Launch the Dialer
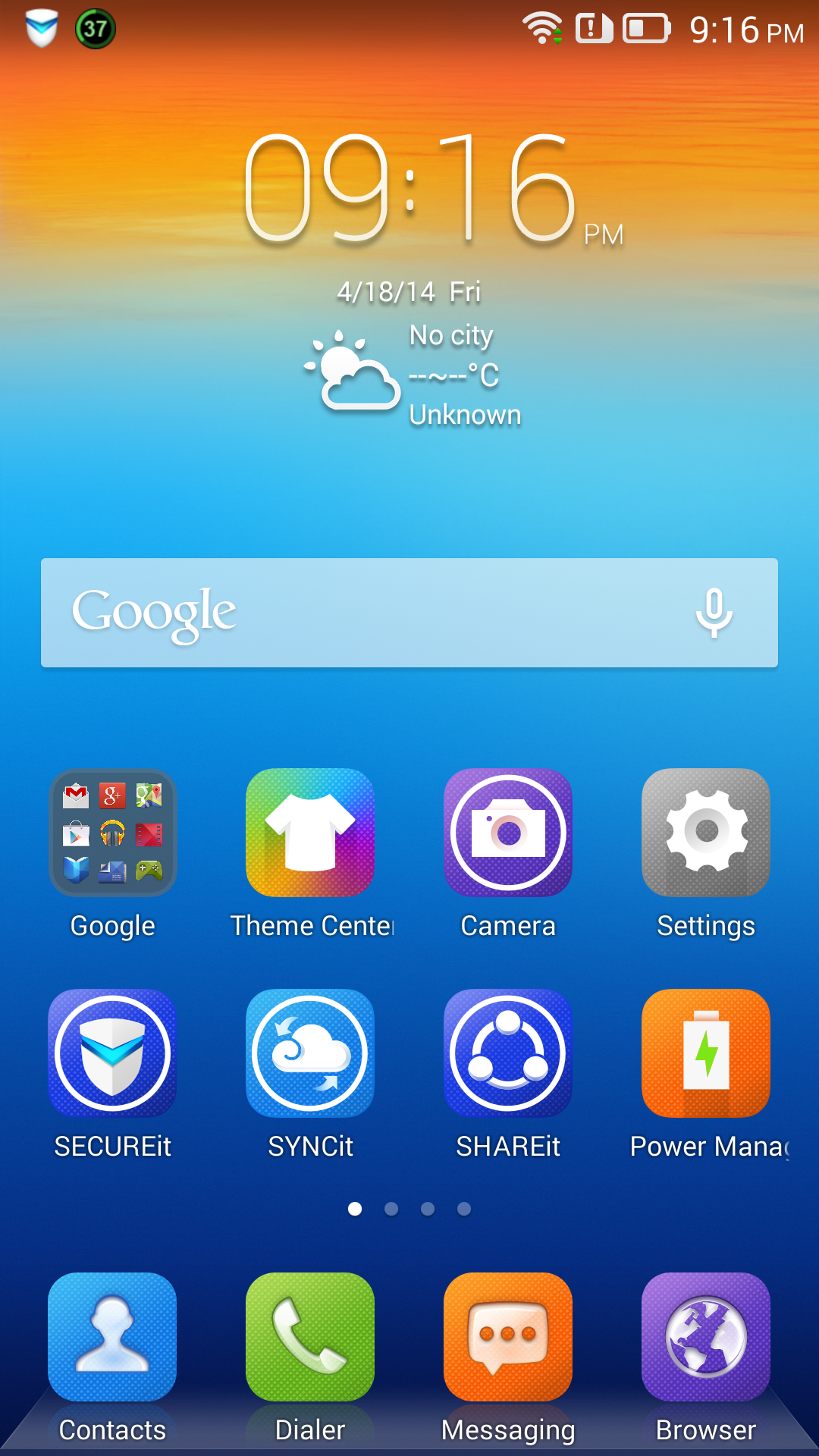This screenshot has height=1456, width=819. click(x=310, y=1336)
